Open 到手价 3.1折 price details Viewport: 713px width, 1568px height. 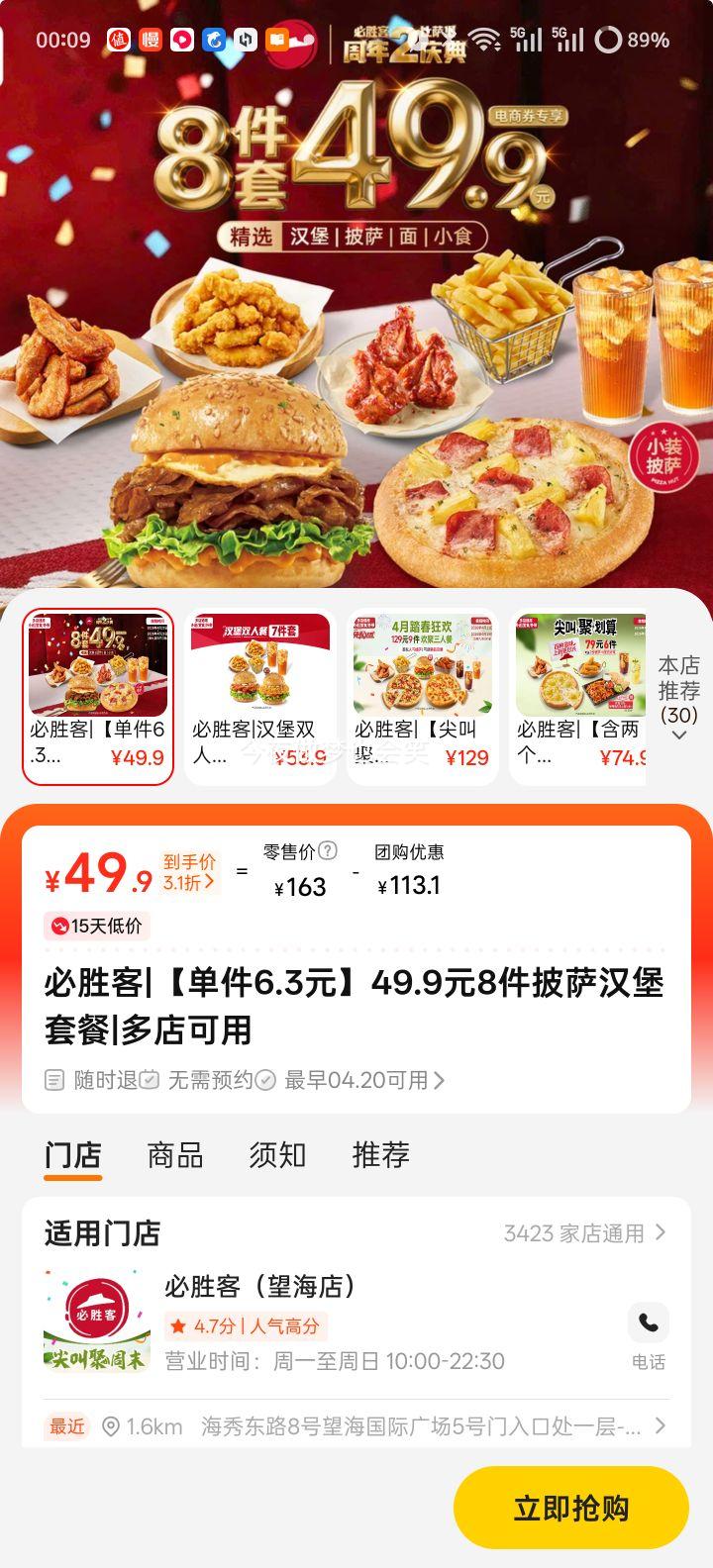[x=188, y=872]
